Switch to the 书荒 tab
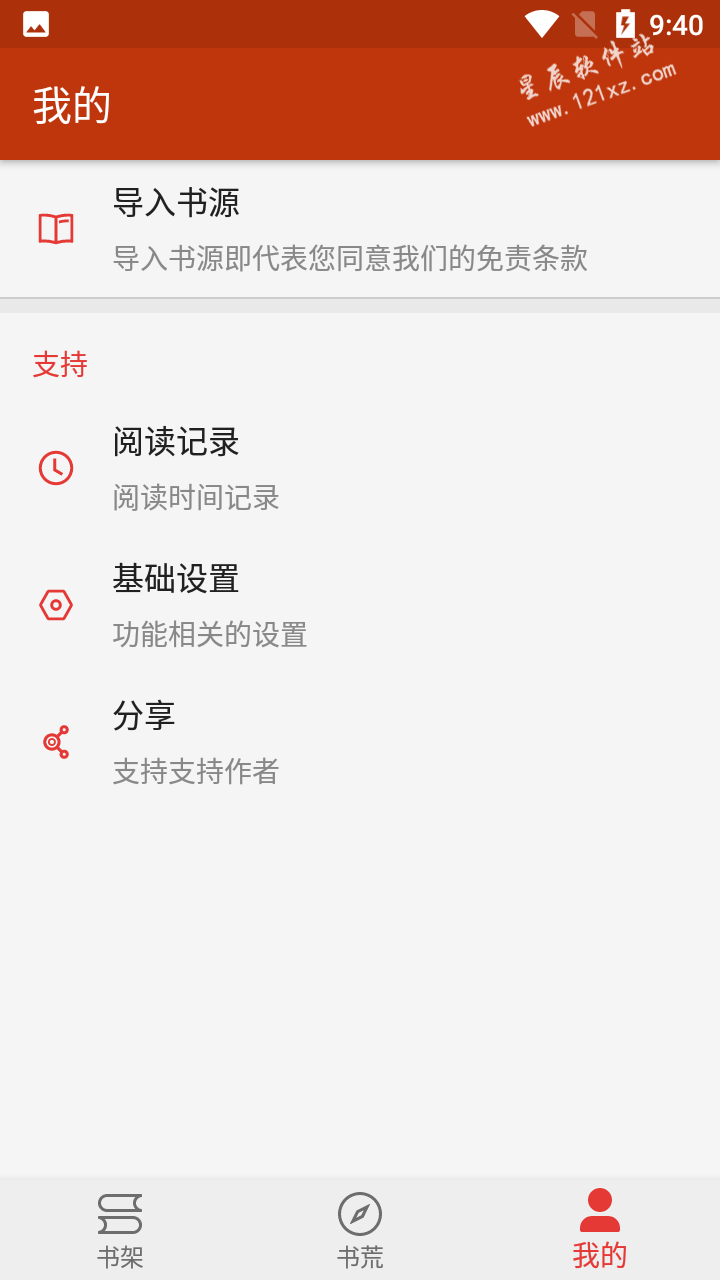Viewport: 720px width, 1280px height. (x=360, y=1229)
